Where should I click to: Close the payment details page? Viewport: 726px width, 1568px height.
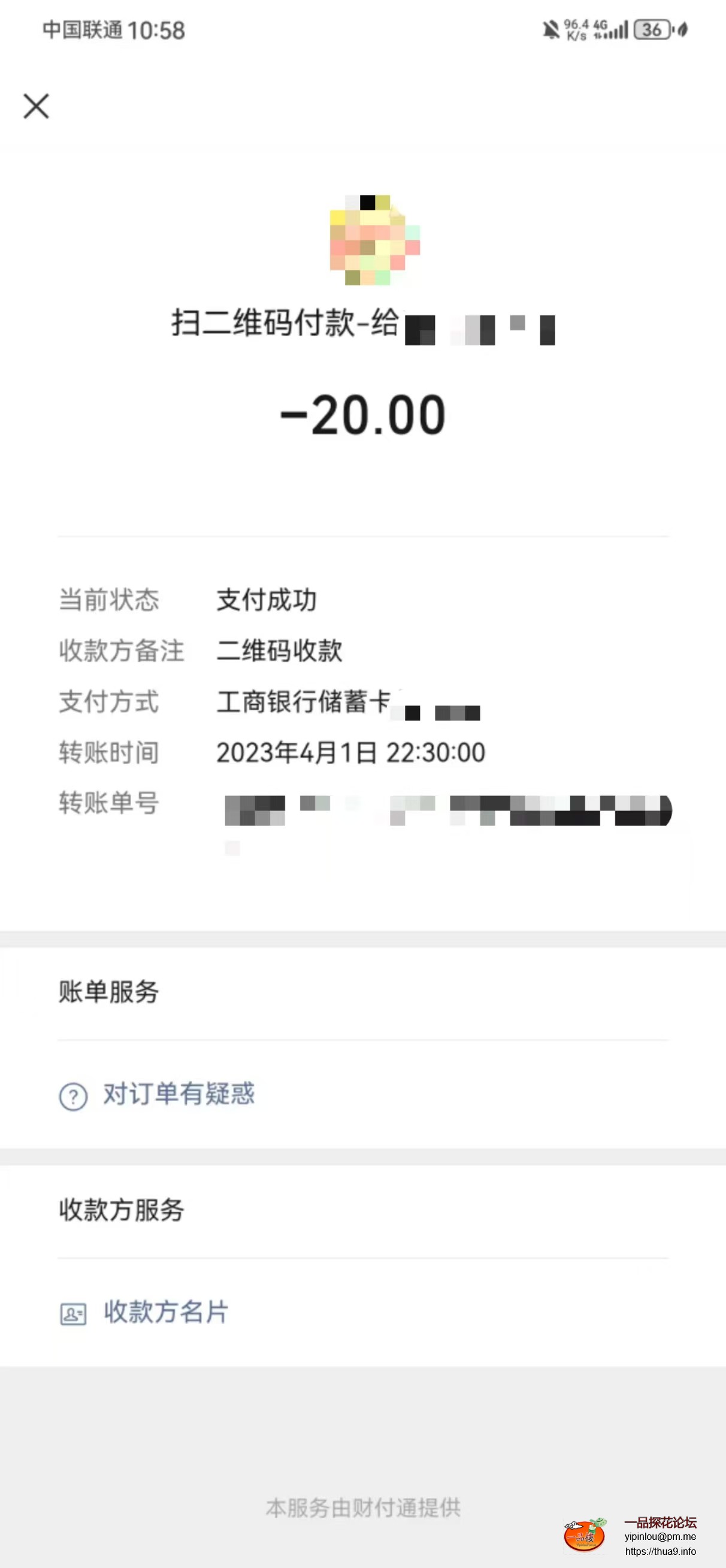coord(36,107)
